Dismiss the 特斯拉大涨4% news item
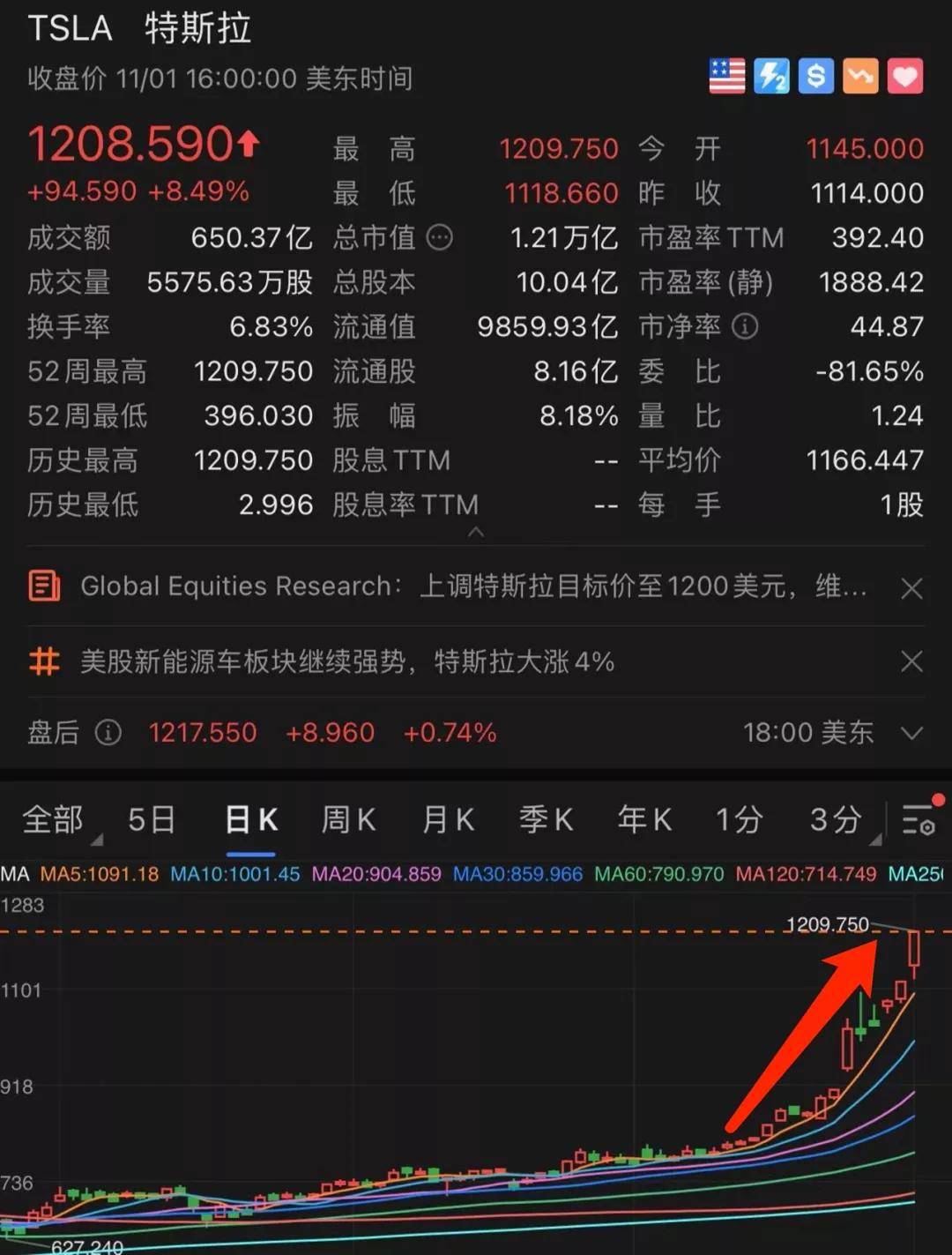The height and width of the screenshot is (1255, 952). point(911,661)
